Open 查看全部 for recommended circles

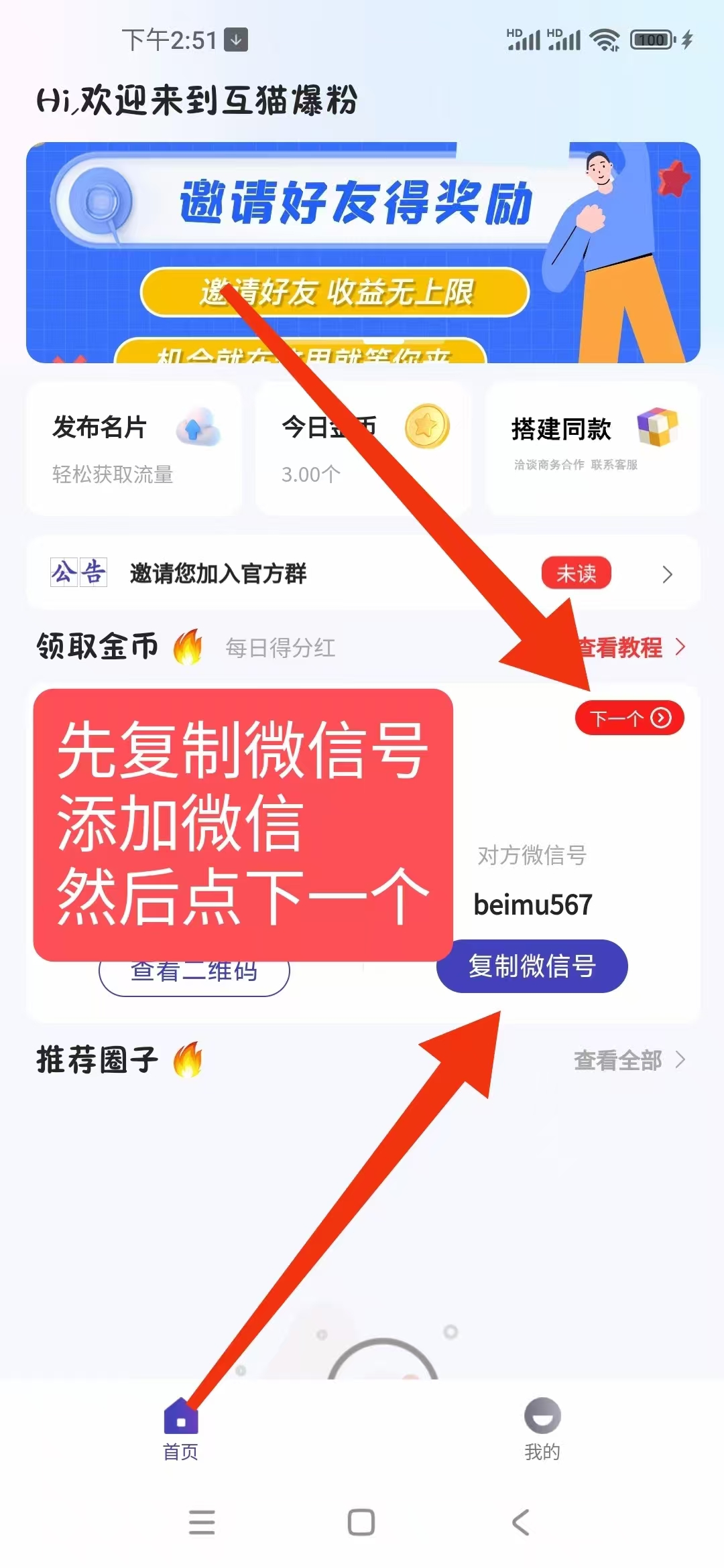click(629, 1060)
